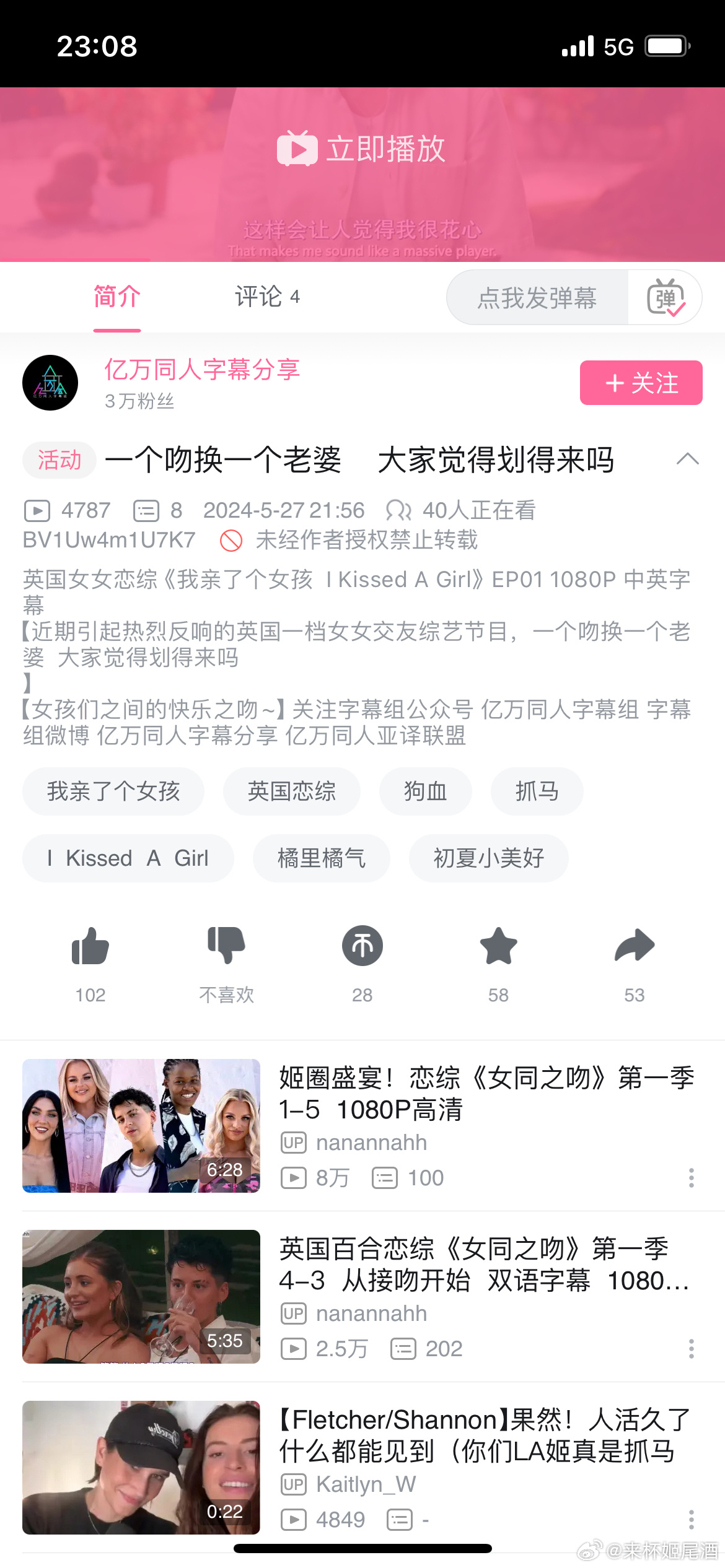
Task: Select the 我亲了个女孩 tag
Action: click(x=113, y=791)
